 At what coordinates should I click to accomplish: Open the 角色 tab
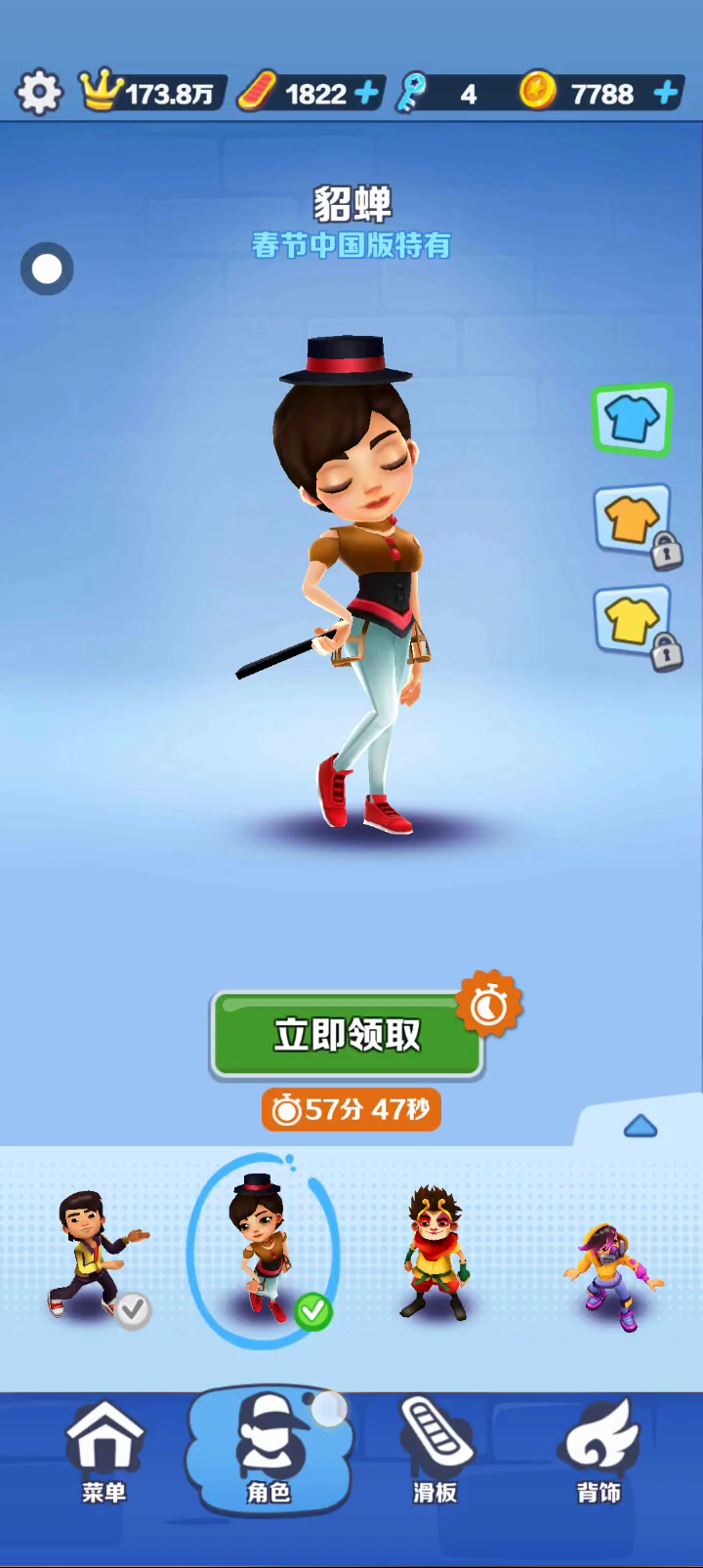pyautogui.click(x=269, y=1450)
